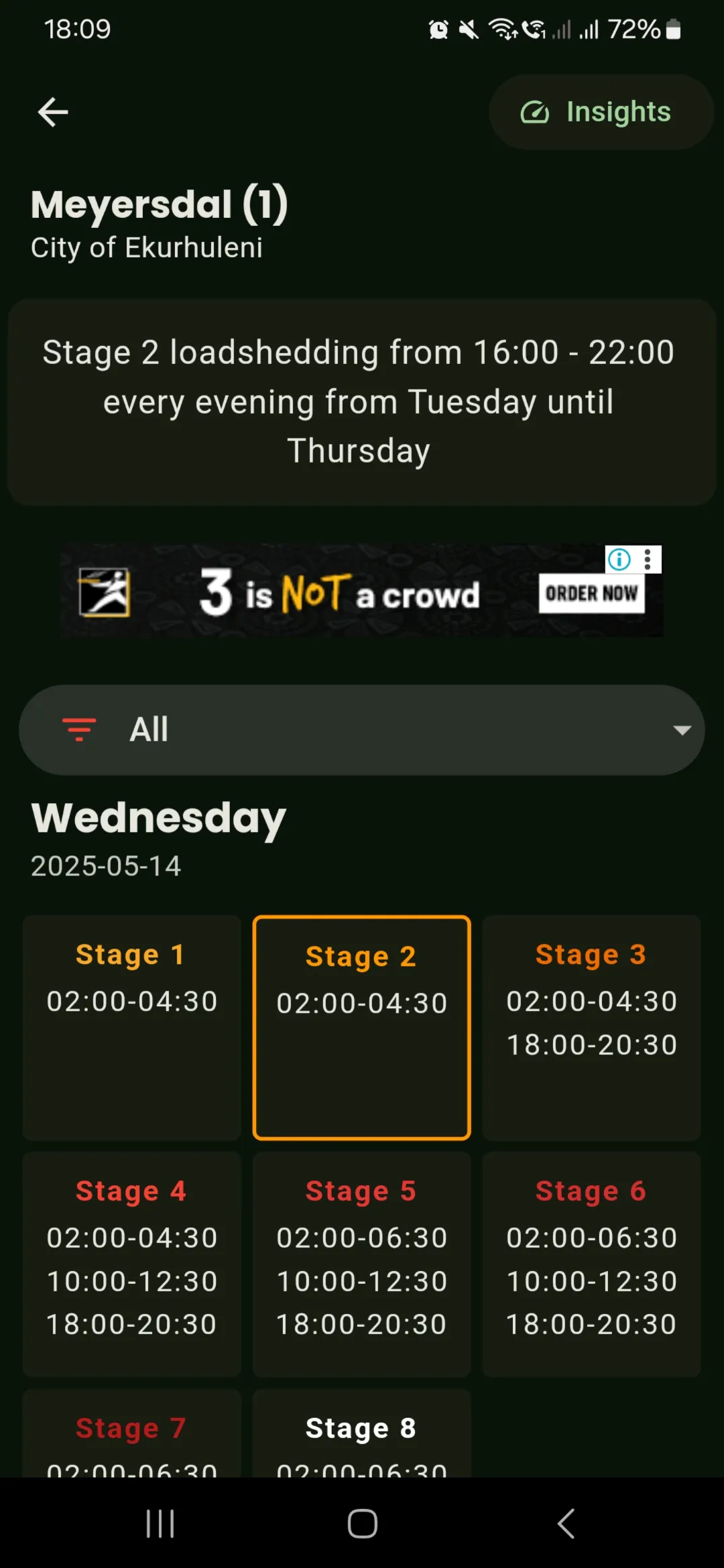Select the Stage 6 card
This screenshot has height=1568, width=724.
592,1264
